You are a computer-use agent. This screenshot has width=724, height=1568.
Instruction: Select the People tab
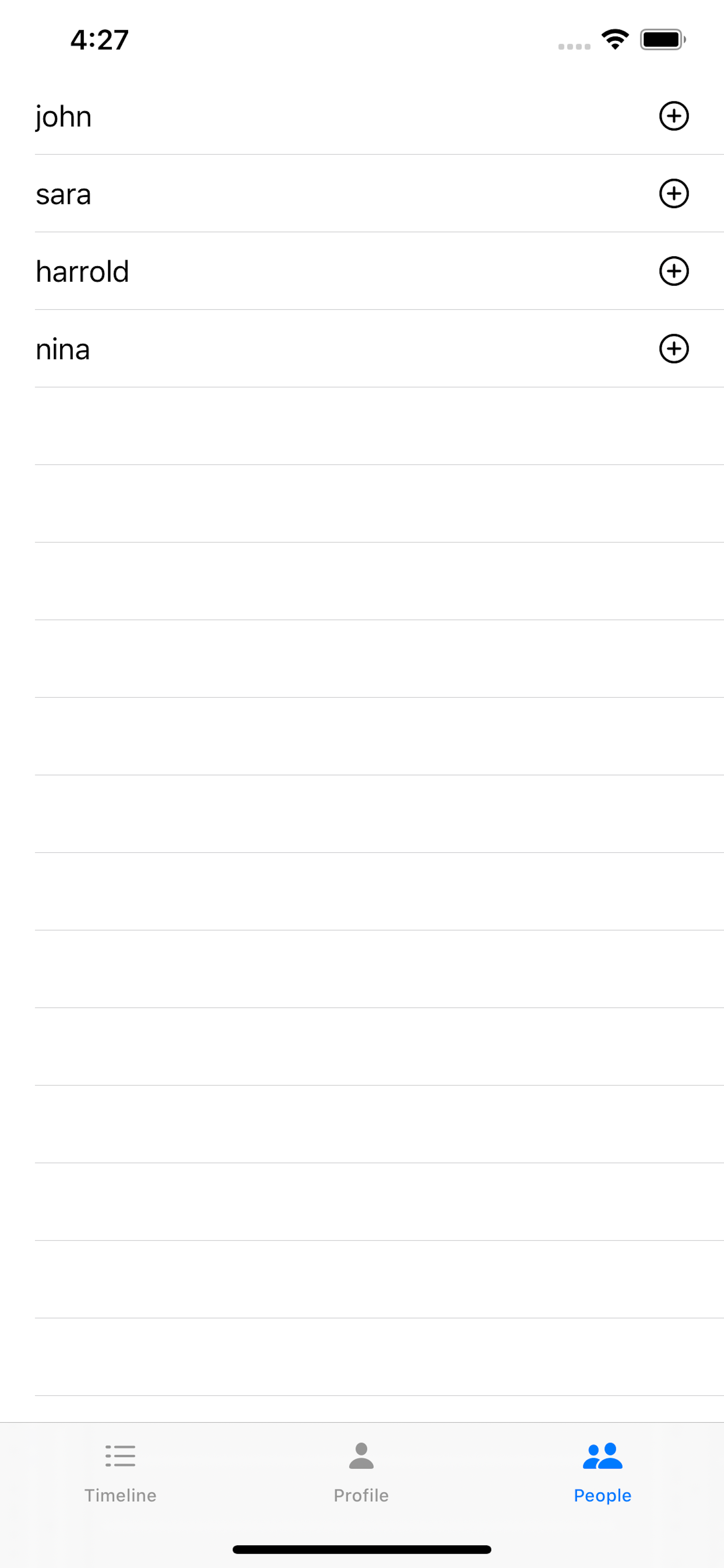point(602,1471)
